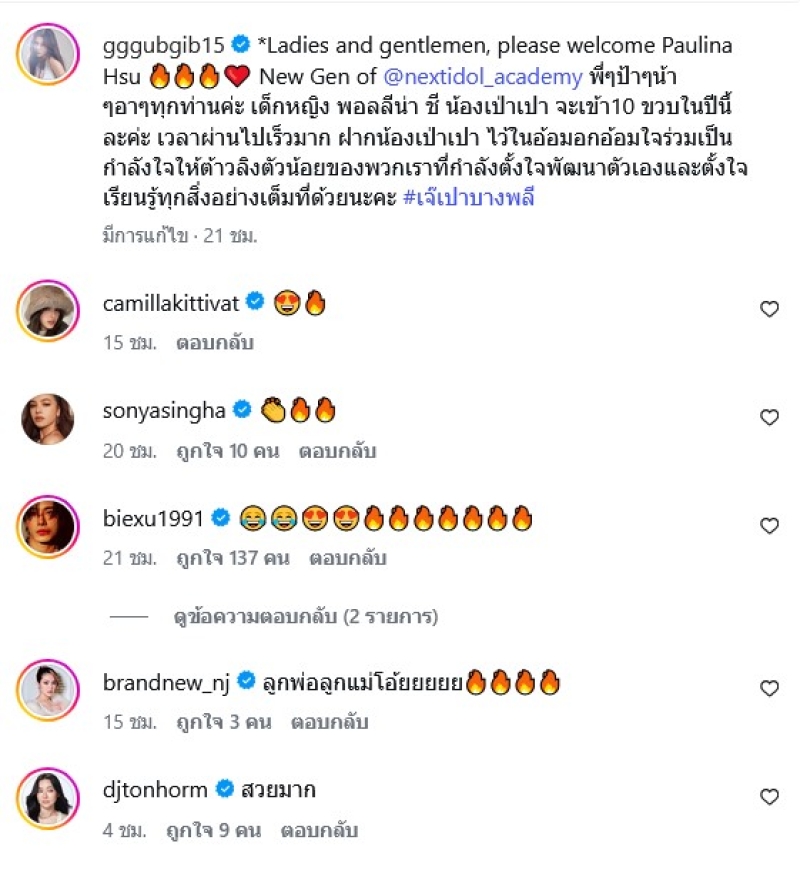
Task: Reply to brandnew_nj's comment
Action: pos(329,721)
